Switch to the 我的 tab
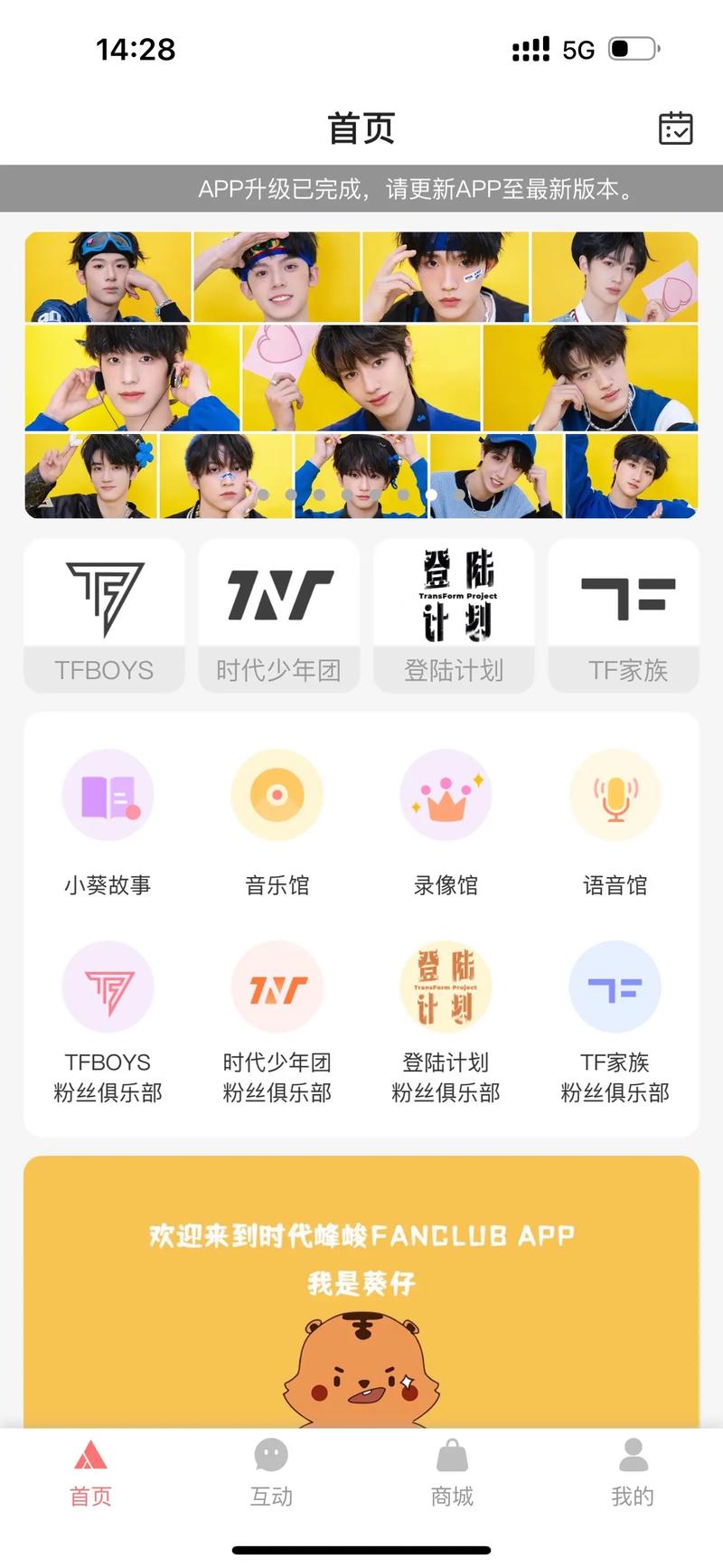 (x=633, y=1474)
